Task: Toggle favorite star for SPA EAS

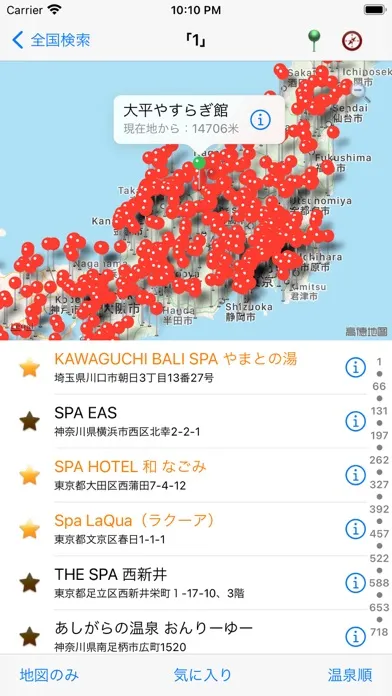Action: [30, 421]
